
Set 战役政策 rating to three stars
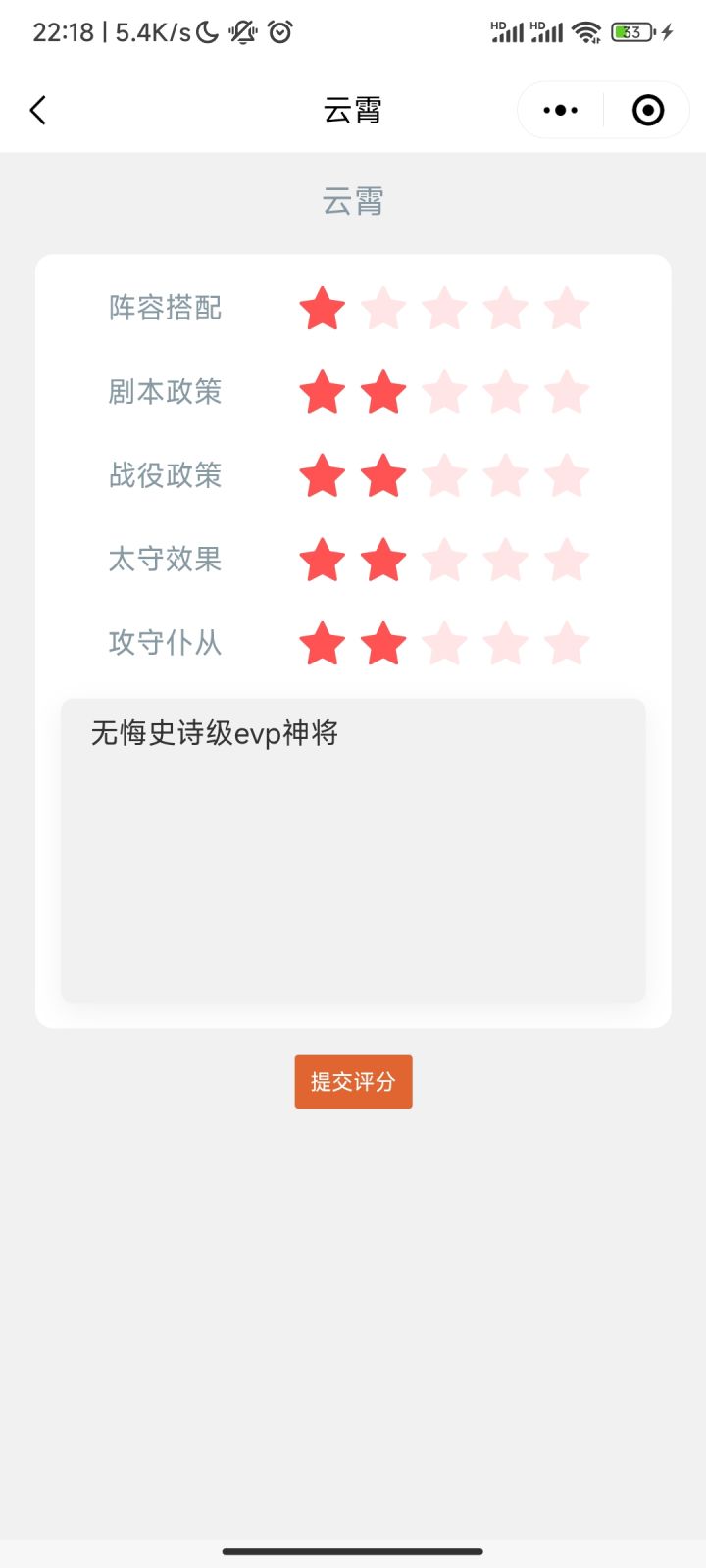tap(444, 476)
